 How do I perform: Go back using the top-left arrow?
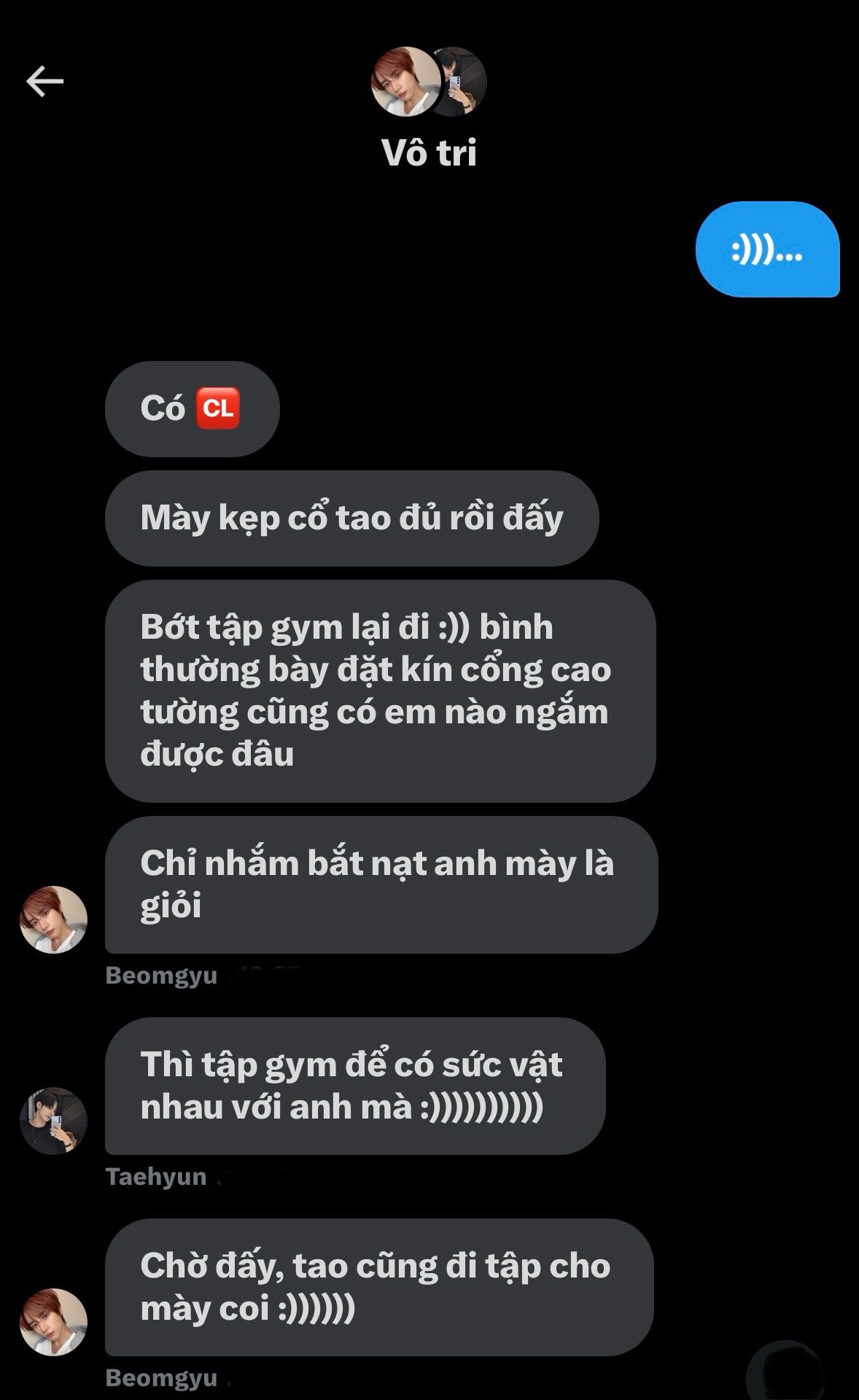44,81
